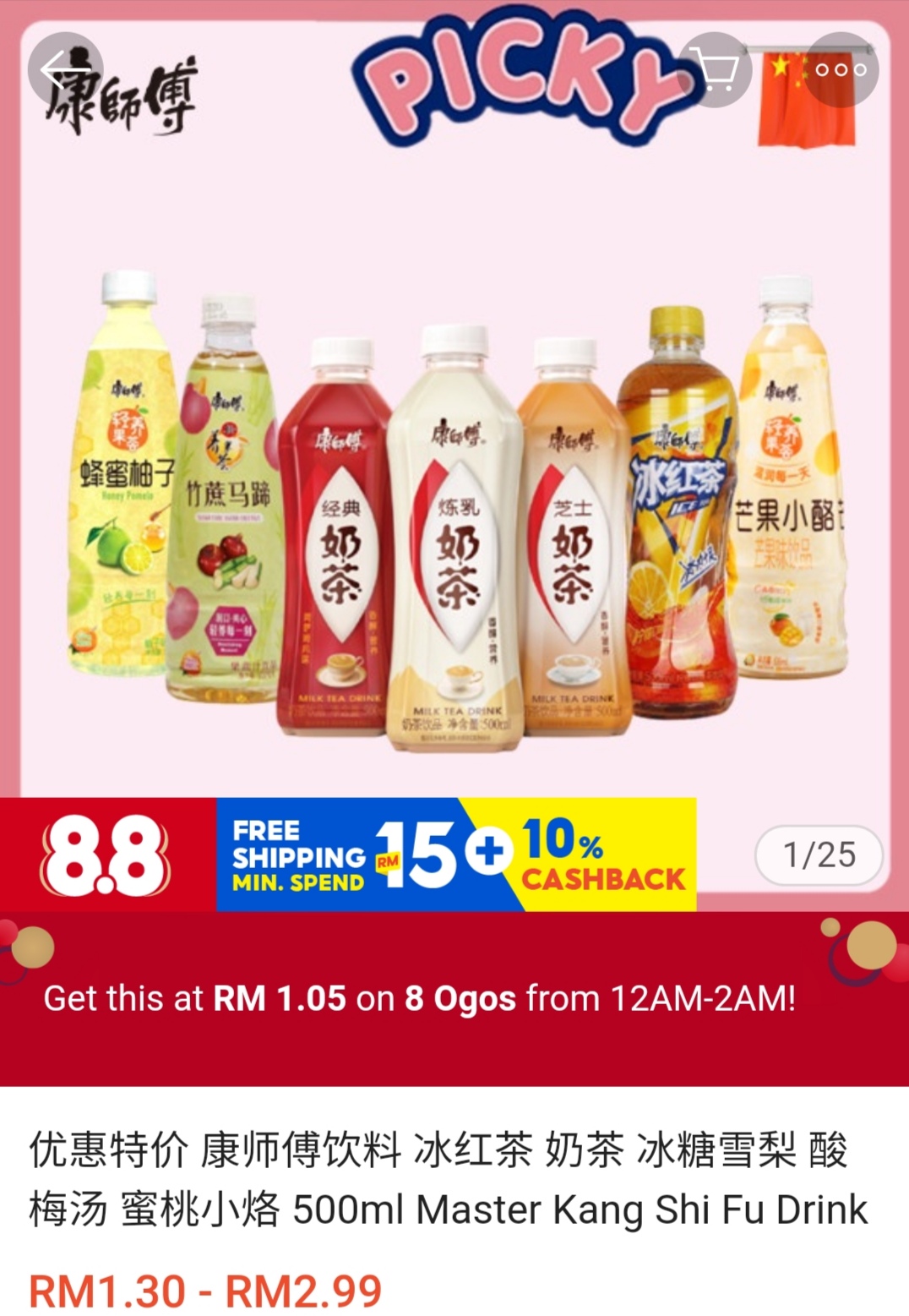Open the three-dot overflow menu
Image resolution: width=909 pixels, height=1316 pixels.
pyautogui.click(x=841, y=70)
